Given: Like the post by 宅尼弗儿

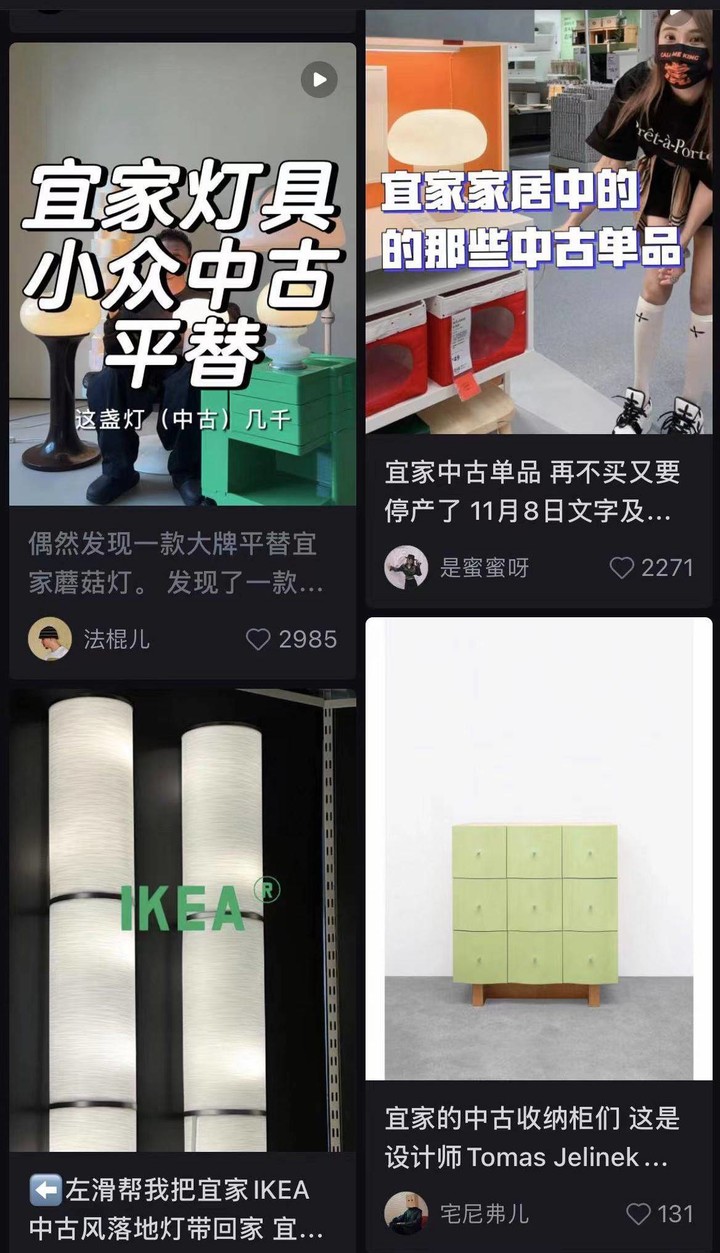Looking at the screenshot, I should [x=638, y=1214].
